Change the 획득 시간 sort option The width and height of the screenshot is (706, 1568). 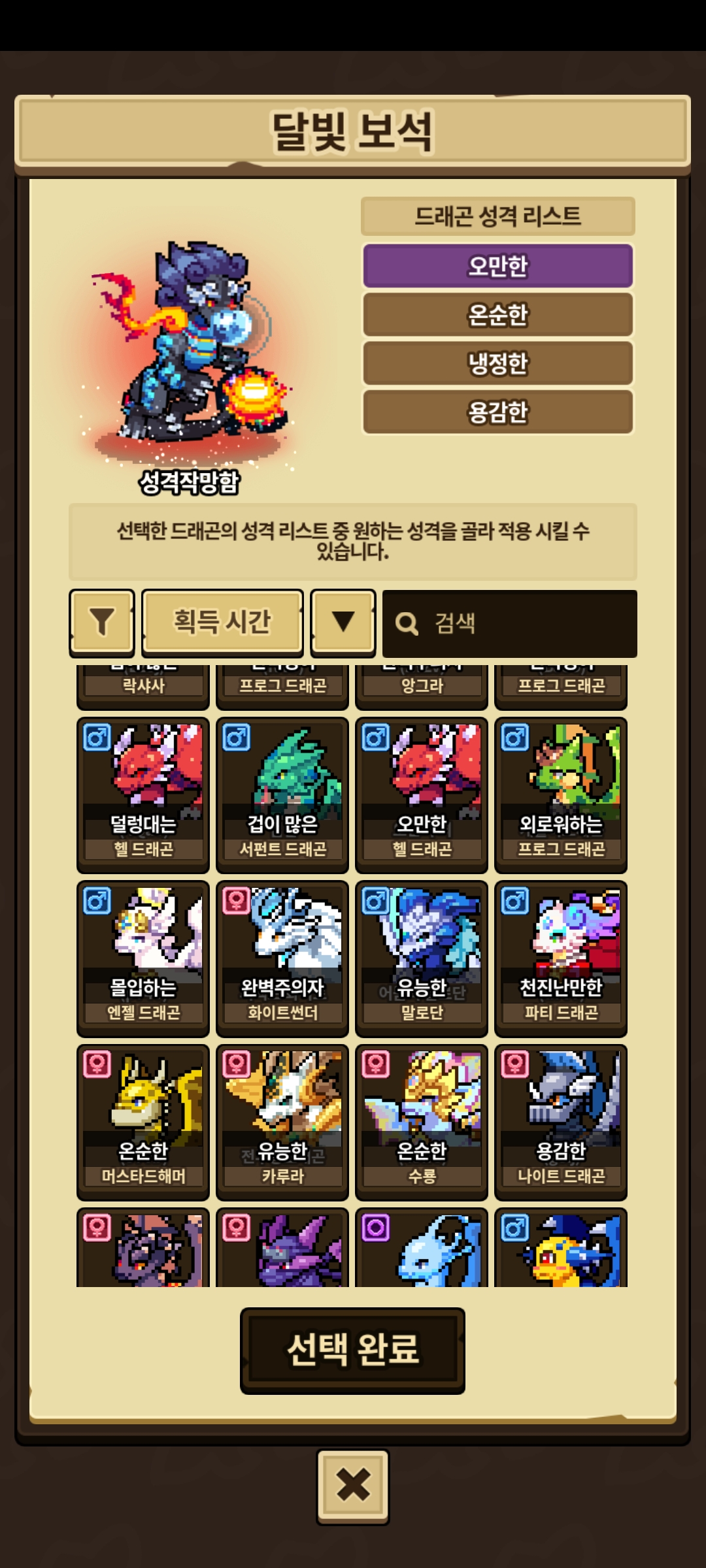click(x=222, y=623)
